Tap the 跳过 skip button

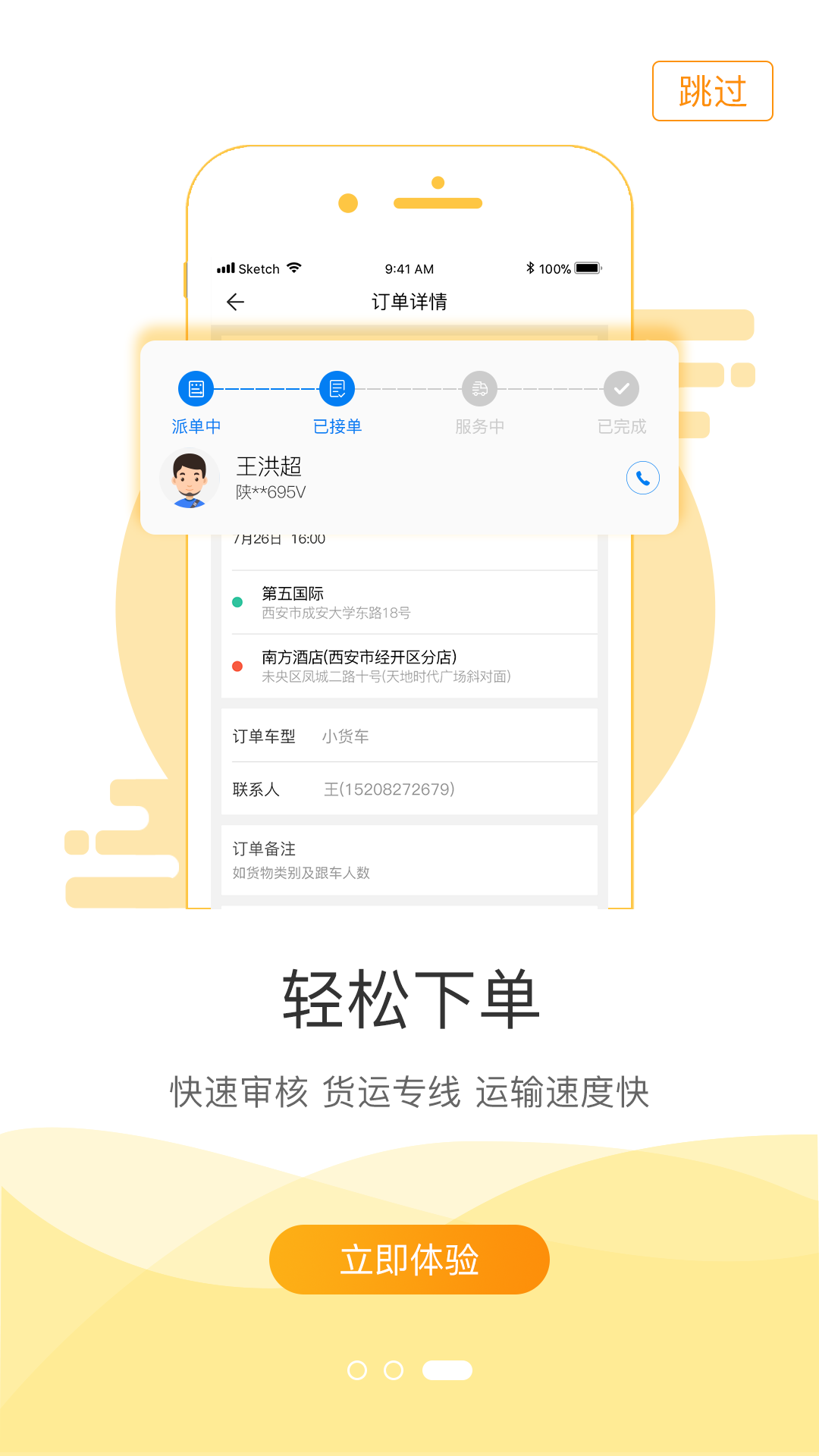713,91
